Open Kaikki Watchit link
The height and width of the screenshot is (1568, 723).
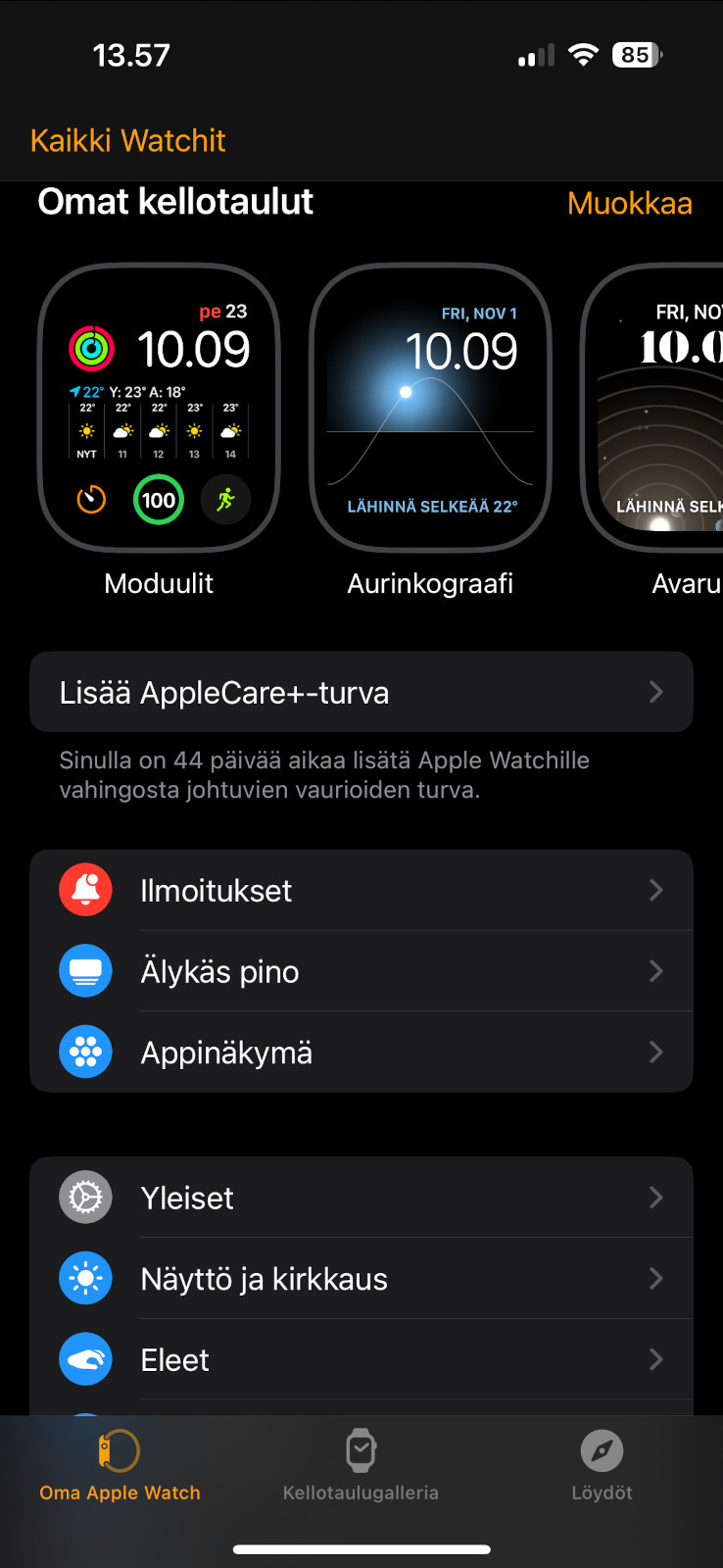pyautogui.click(x=127, y=140)
